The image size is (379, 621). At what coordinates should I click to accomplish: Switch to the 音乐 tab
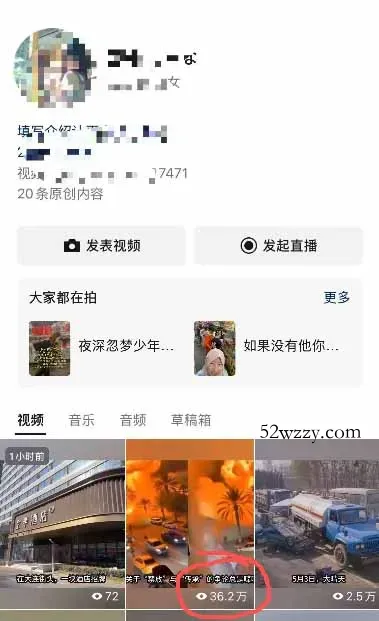click(82, 420)
